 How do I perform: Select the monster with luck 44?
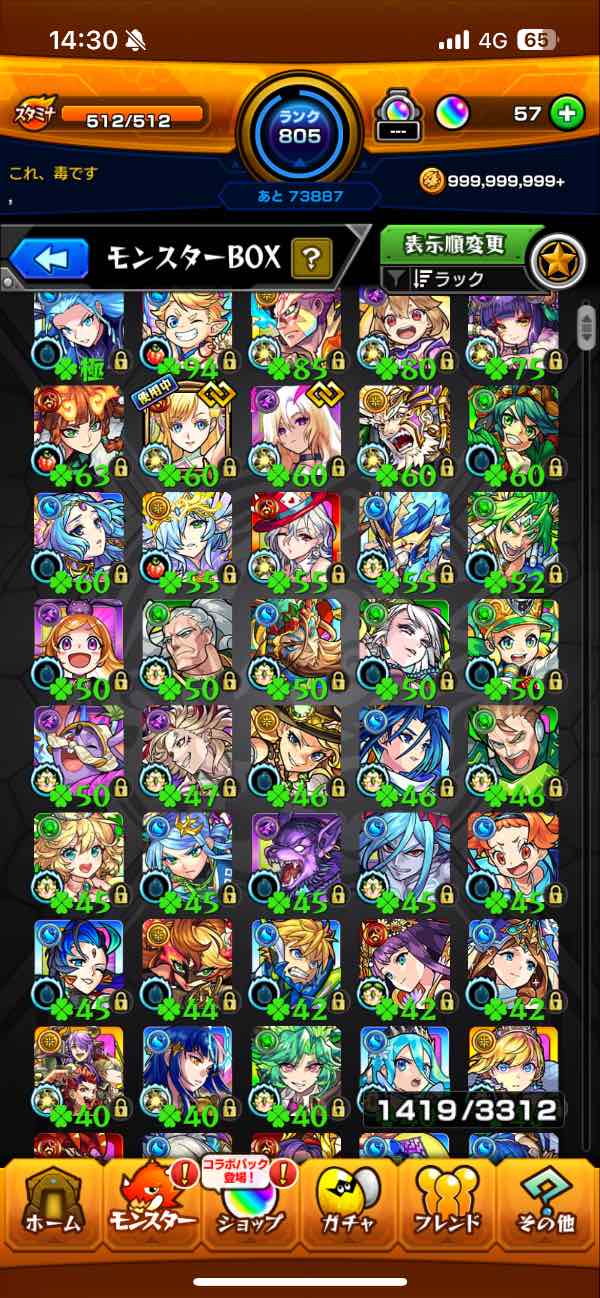[187, 965]
